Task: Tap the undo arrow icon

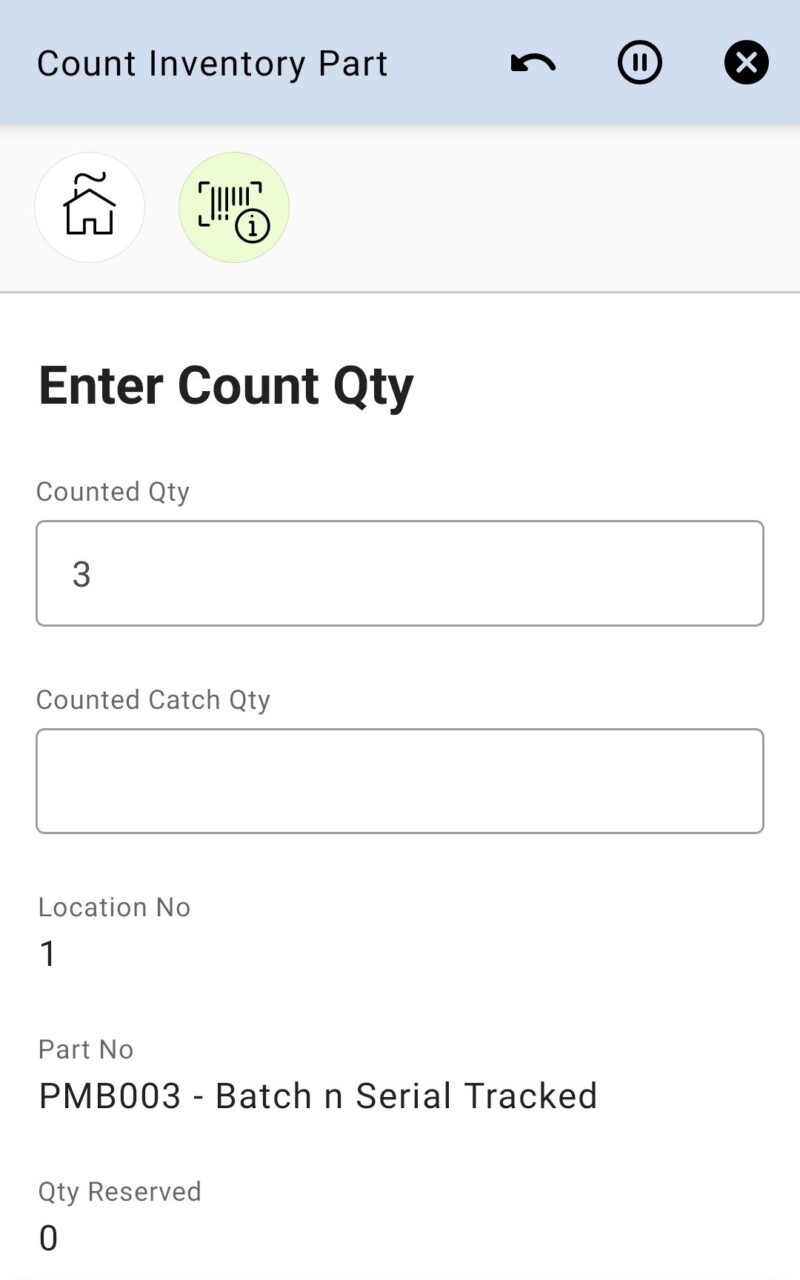Action: pyautogui.click(x=533, y=64)
